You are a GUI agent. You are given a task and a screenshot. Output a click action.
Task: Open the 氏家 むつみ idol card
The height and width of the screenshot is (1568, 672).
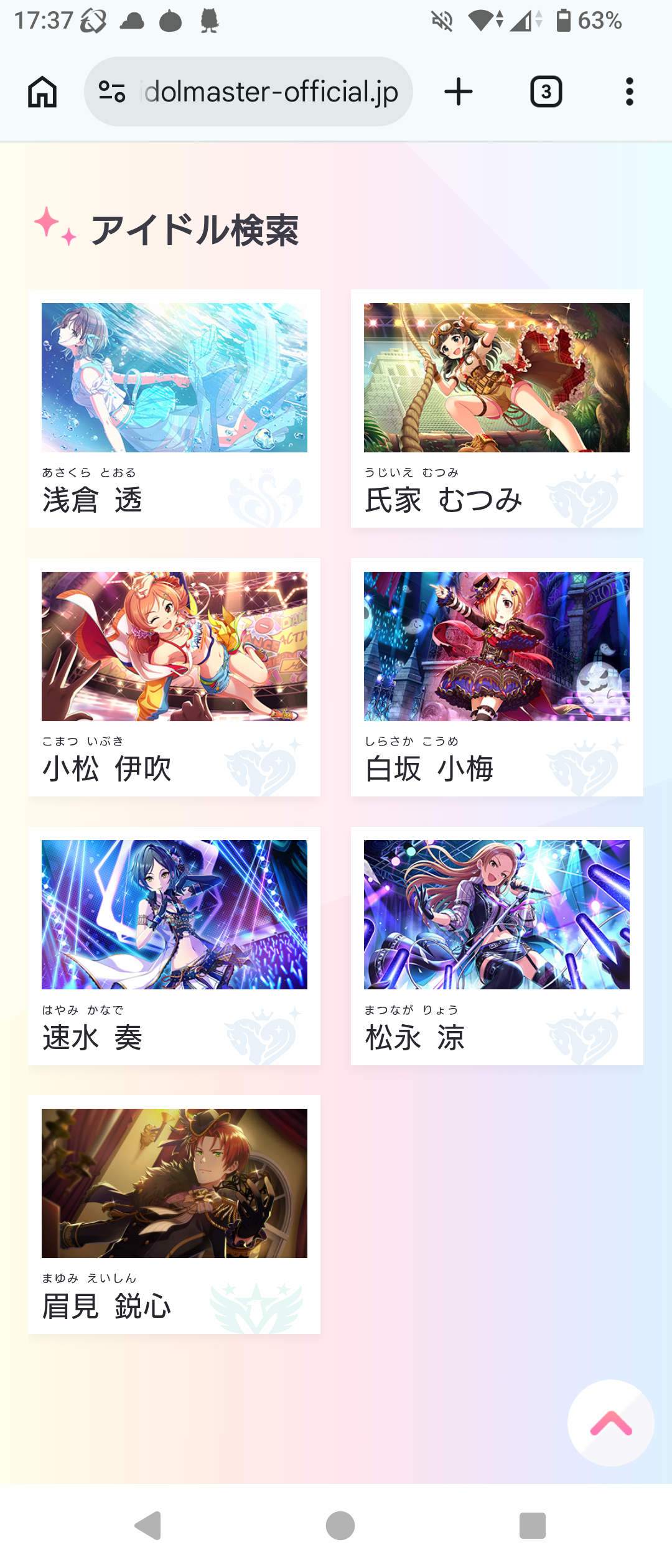point(497,408)
